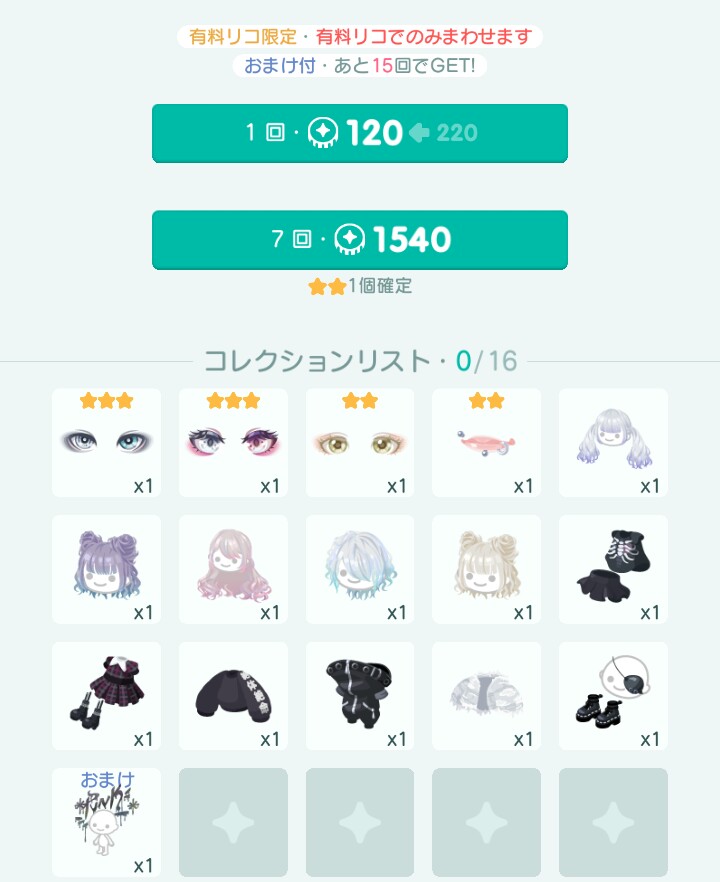
Task: Select the black zip-up hoodie item
Action: click(x=360, y=696)
